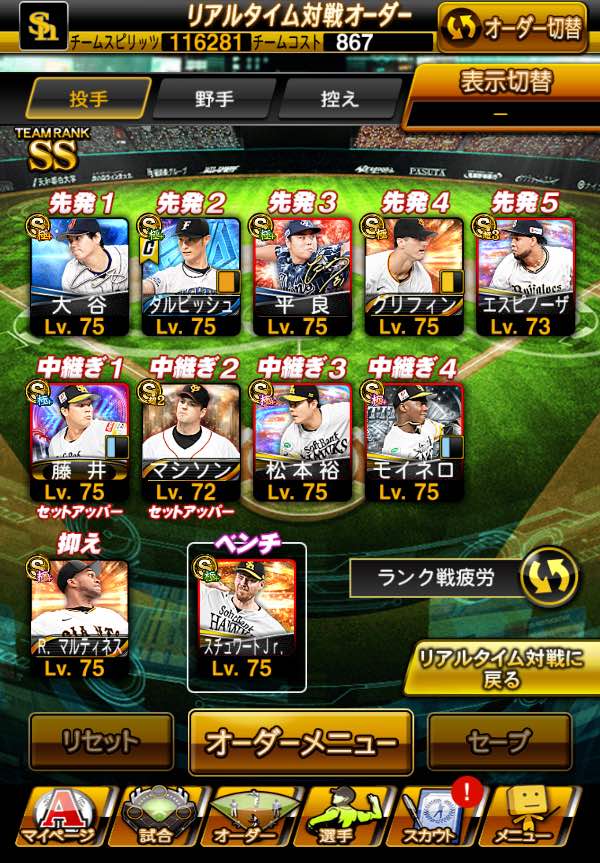Tap the ランク戦疲労 switch button
The height and width of the screenshot is (863, 600).
(548, 577)
